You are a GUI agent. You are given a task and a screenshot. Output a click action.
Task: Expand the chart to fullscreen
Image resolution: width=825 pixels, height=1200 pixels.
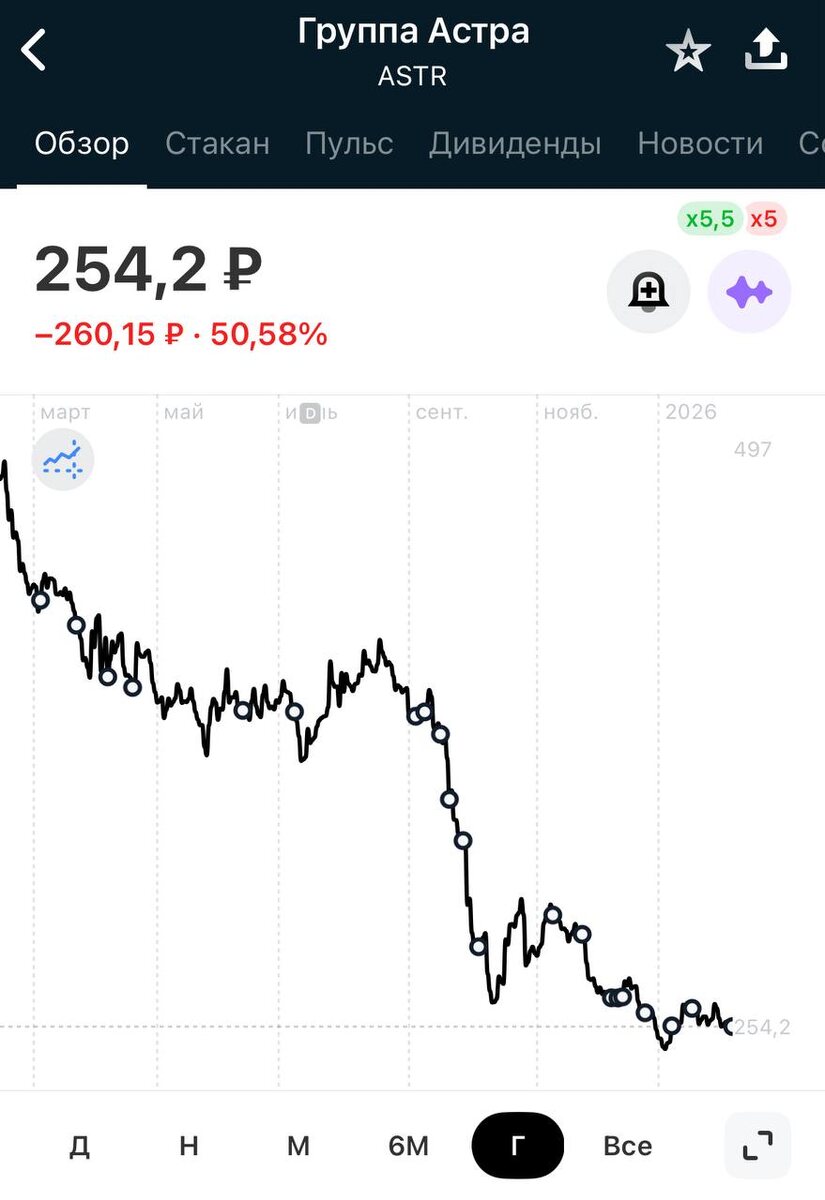[757, 1145]
